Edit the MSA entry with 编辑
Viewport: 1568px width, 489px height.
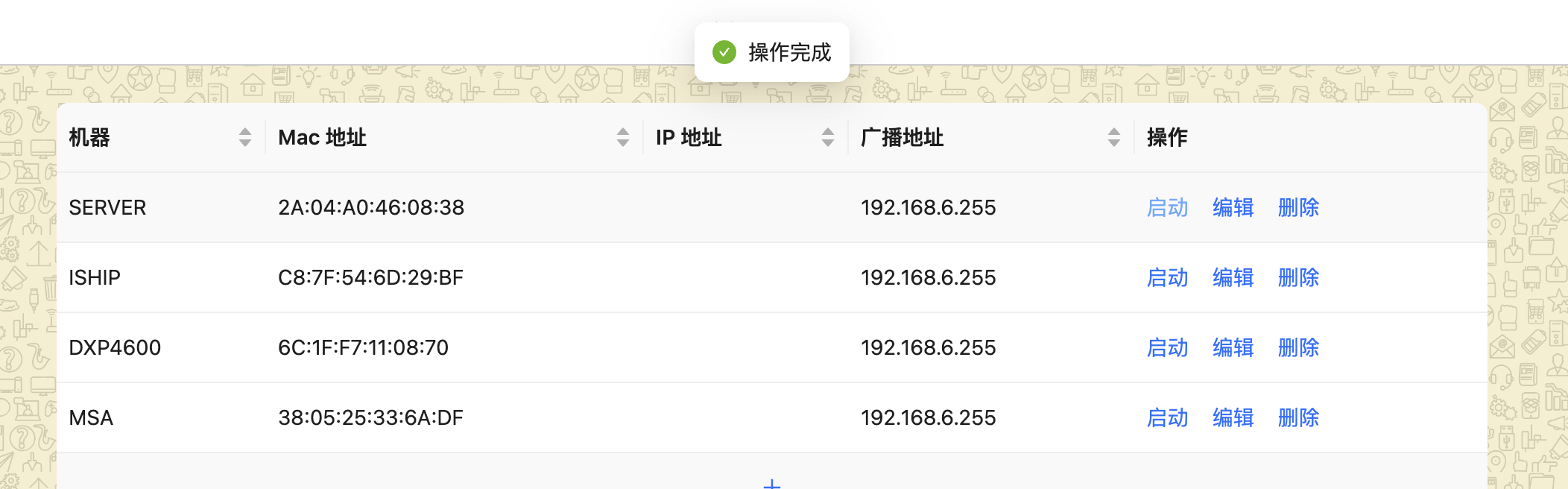coord(1233,417)
